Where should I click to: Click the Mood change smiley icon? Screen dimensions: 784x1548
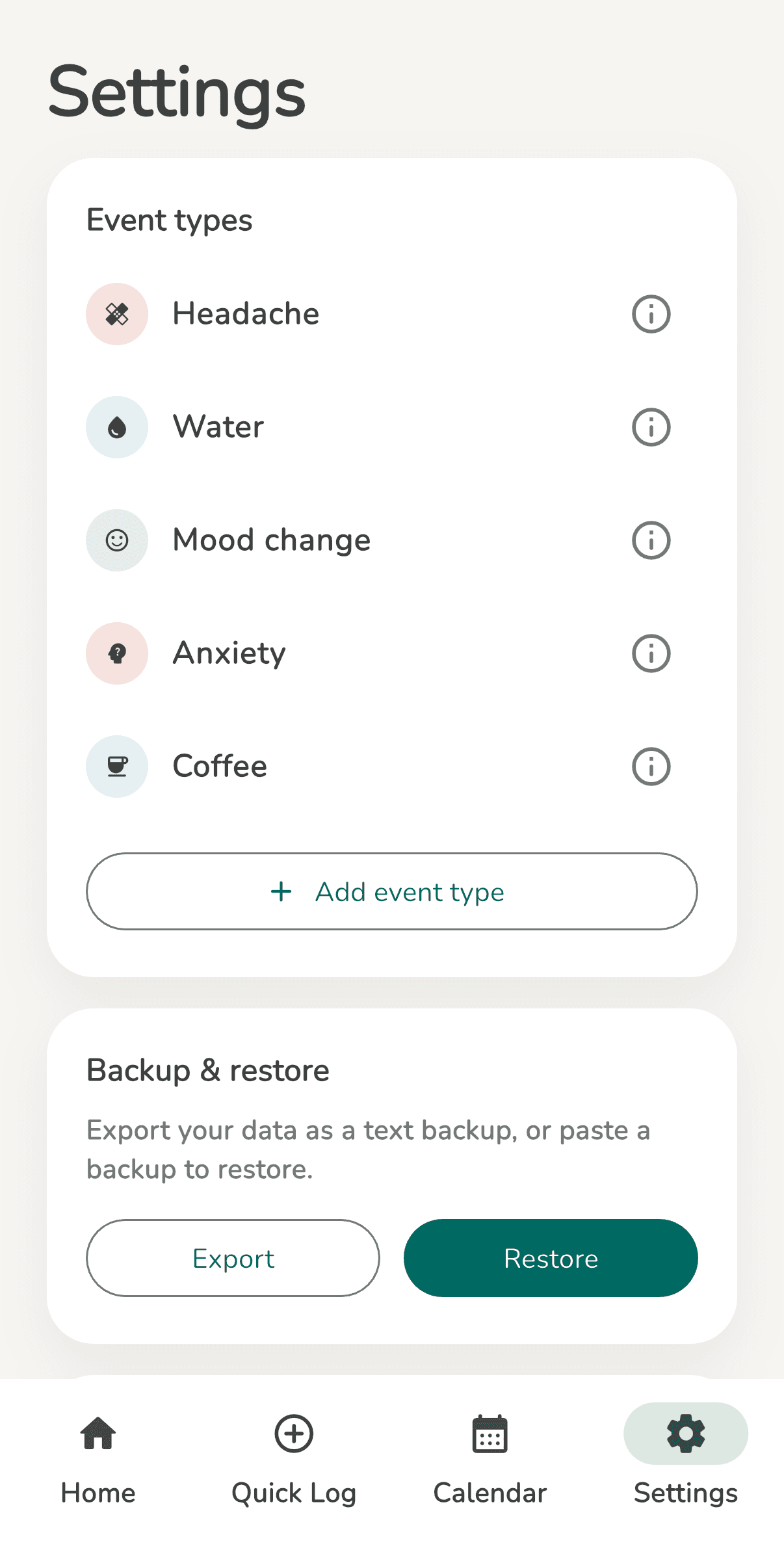pos(116,540)
